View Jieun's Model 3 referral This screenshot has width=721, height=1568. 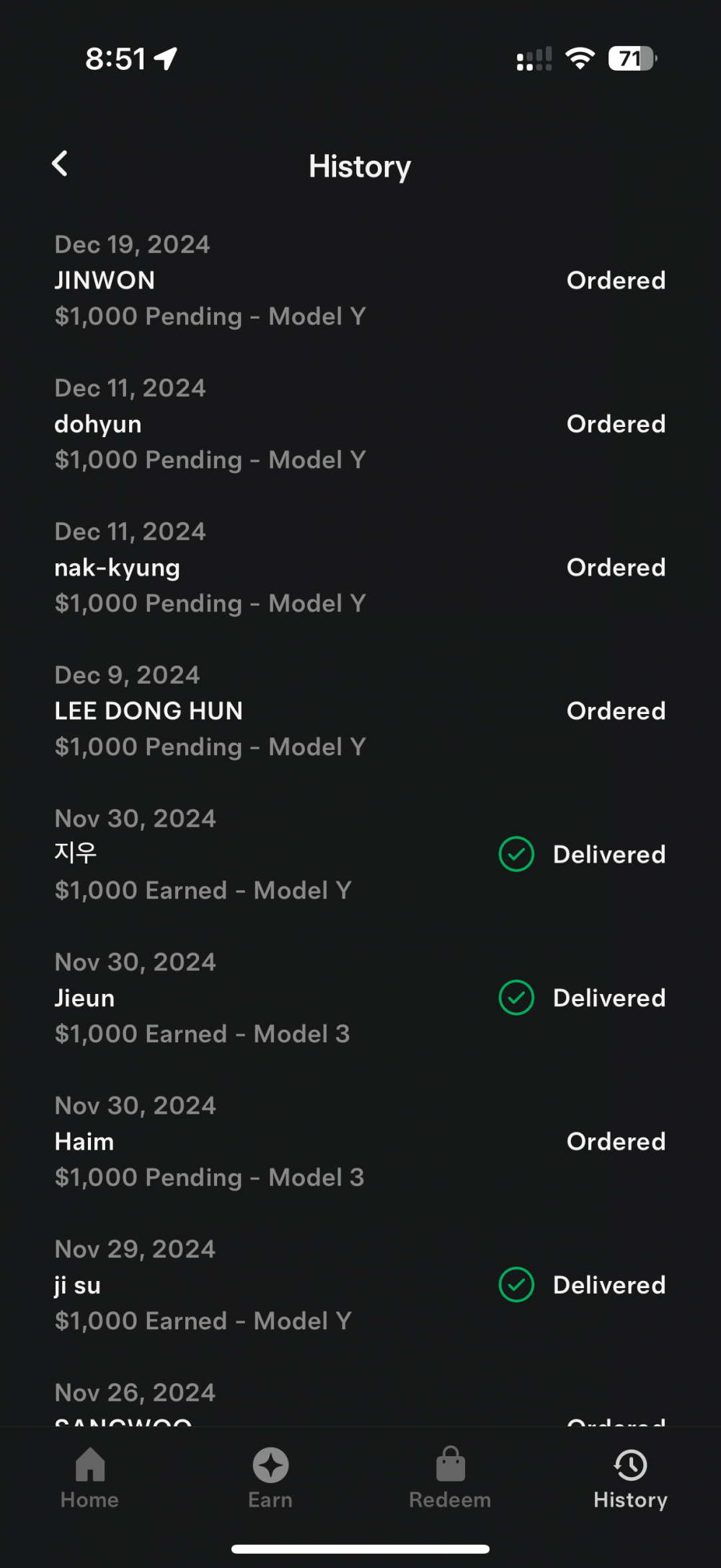click(360, 998)
